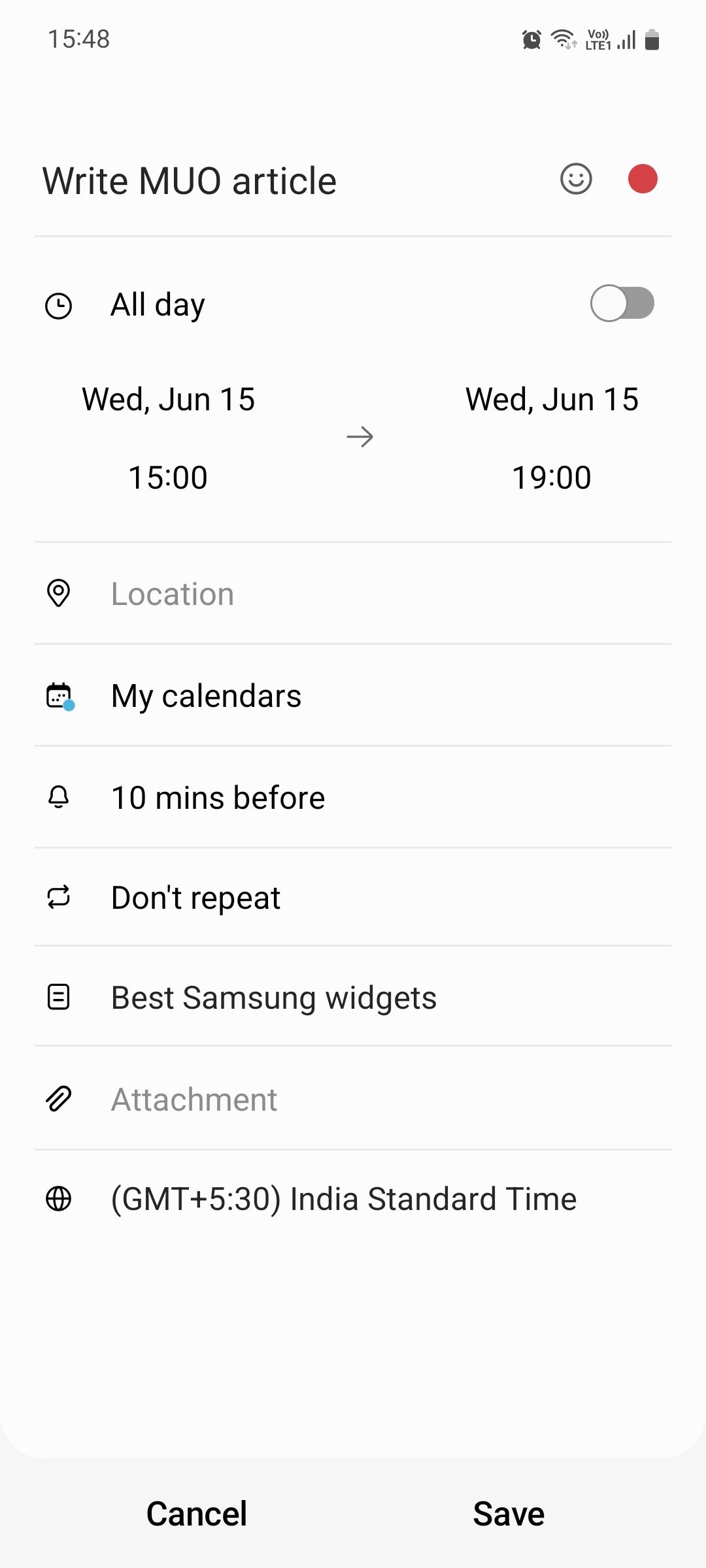Click the reminder bell icon
The image size is (706, 1568).
click(59, 796)
